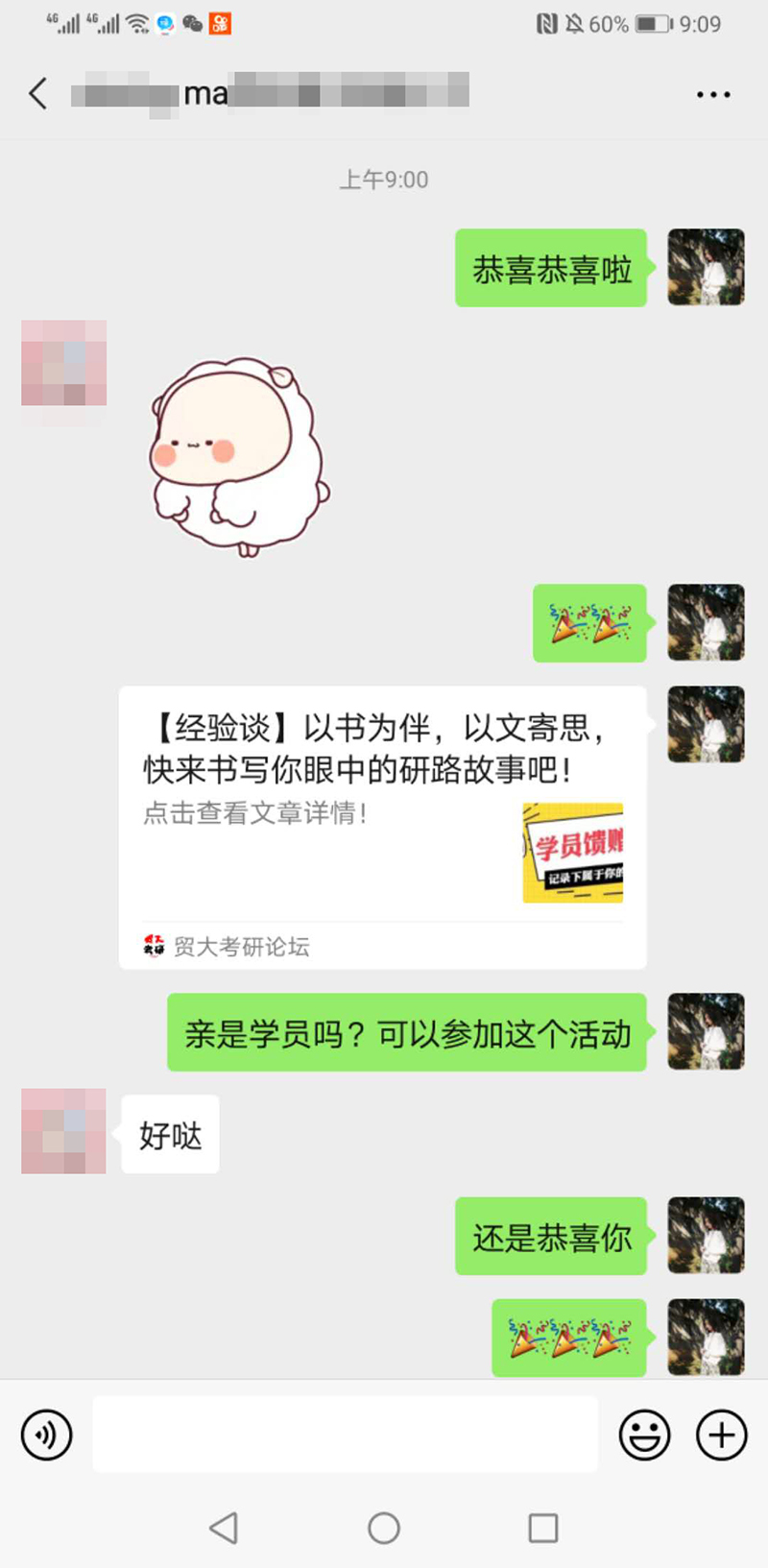Screen dimensions: 768x1568
Task: Tap the system home button
Action: click(x=384, y=1528)
